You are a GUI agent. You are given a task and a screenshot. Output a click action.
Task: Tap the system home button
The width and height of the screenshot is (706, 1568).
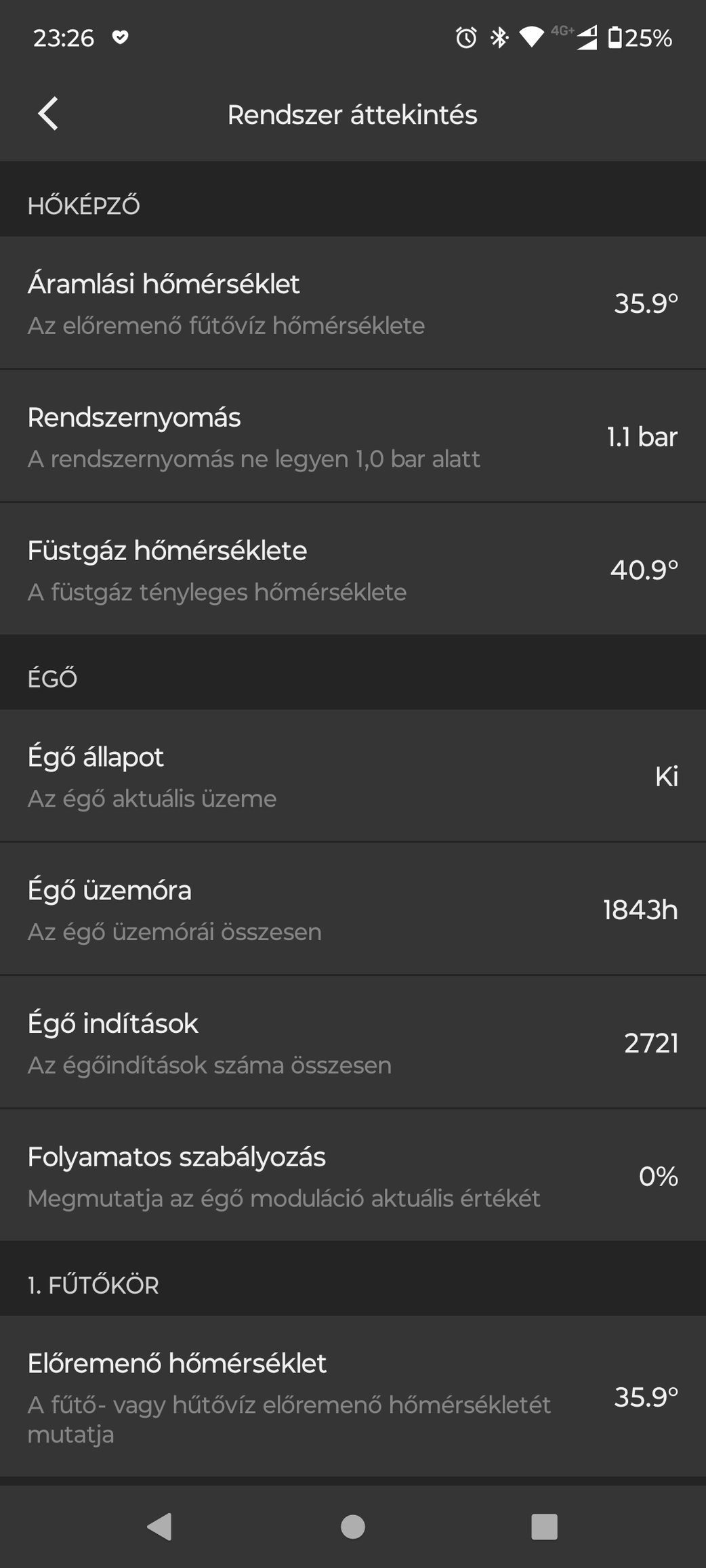pos(352,1527)
